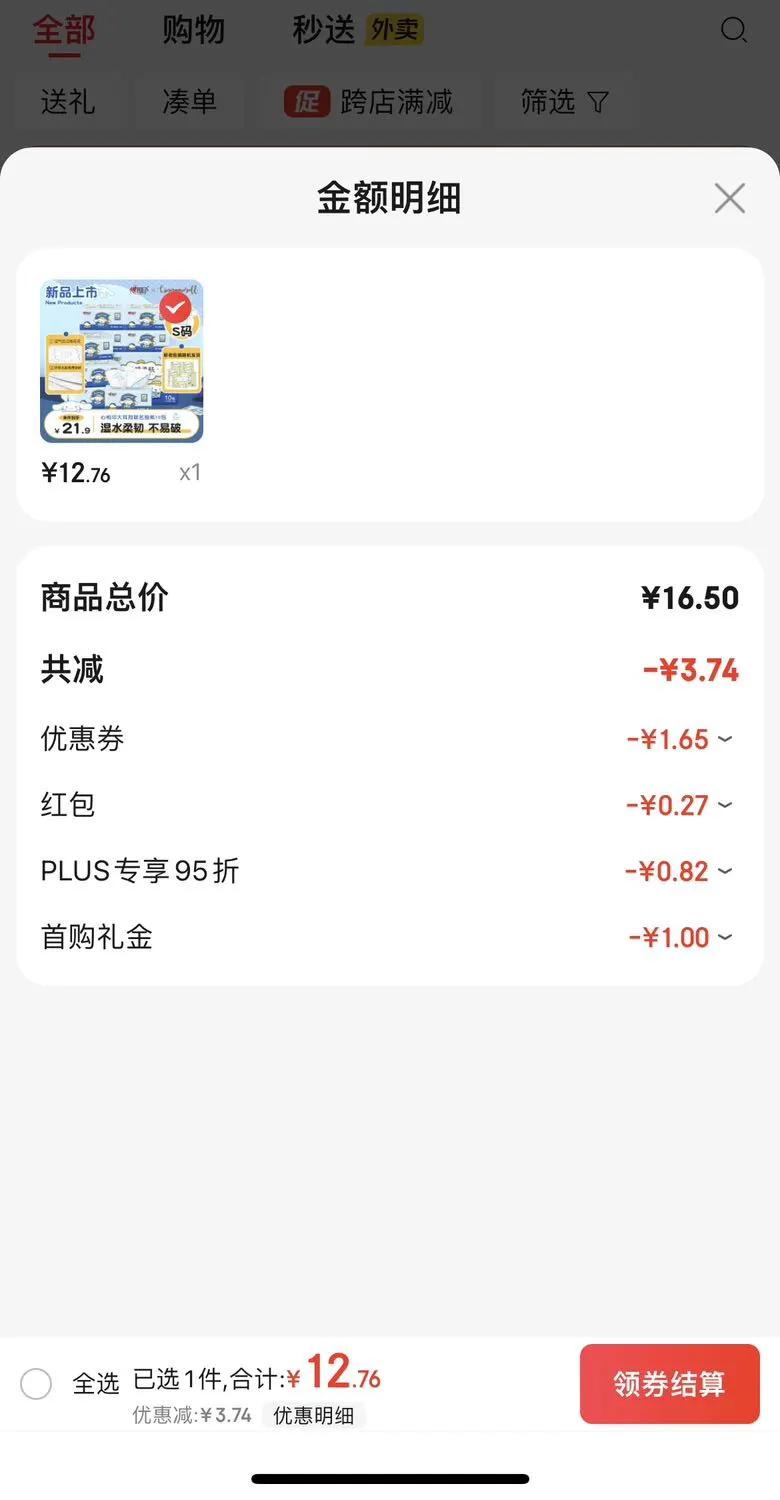Open the product thumbnail priced ¥12.76
Image resolution: width=780 pixels, height=1500 pixels.
(x=122, y=361)
